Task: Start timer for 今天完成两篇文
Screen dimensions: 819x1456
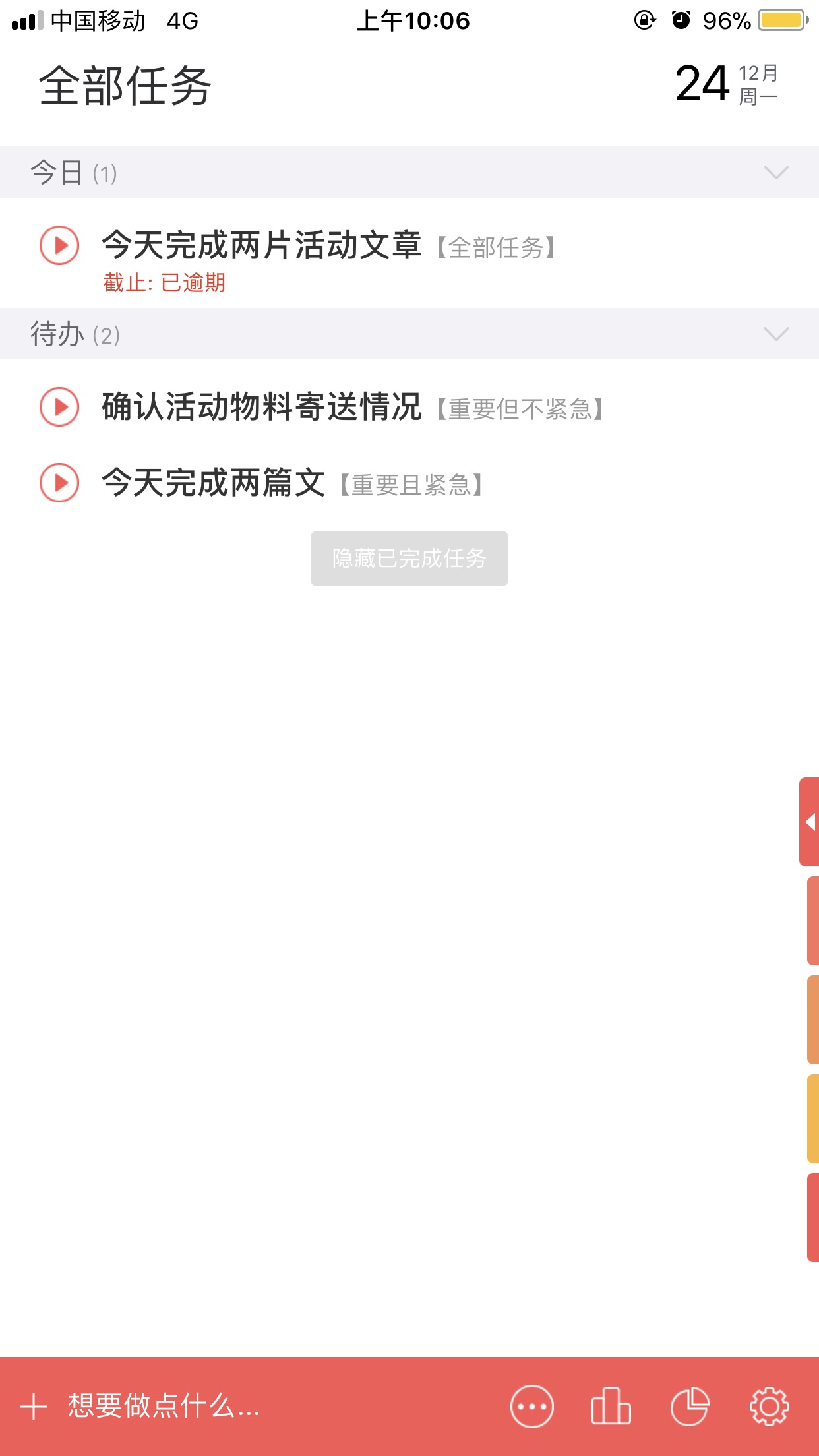Action: click(59, 483)
